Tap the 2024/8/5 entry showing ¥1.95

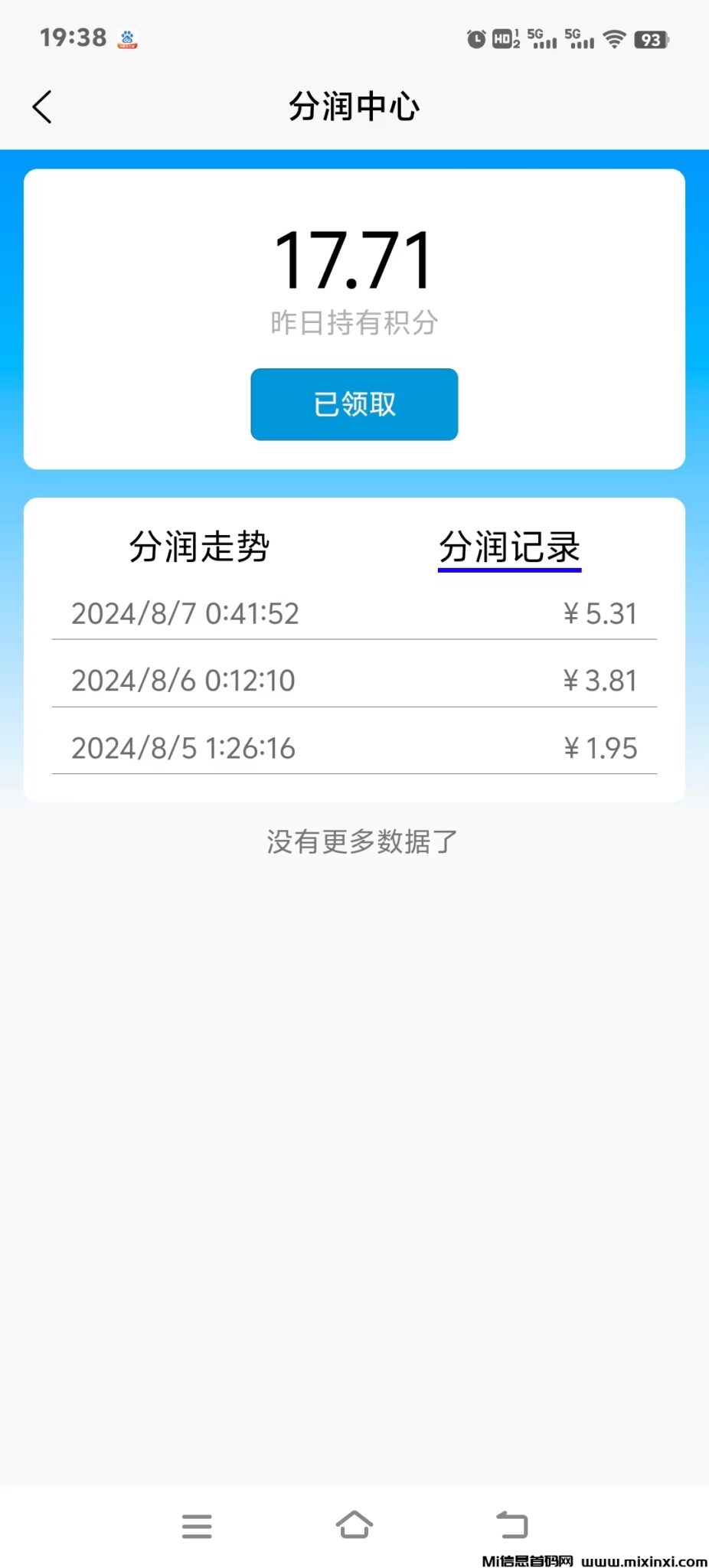point(354,747)
